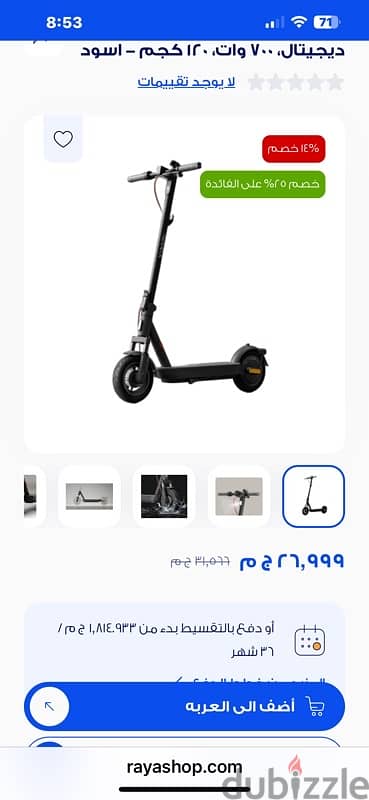Screen dimensions: 369x800
Task: View the handlebar close-up thumbnail
Action: click(239, 496)
